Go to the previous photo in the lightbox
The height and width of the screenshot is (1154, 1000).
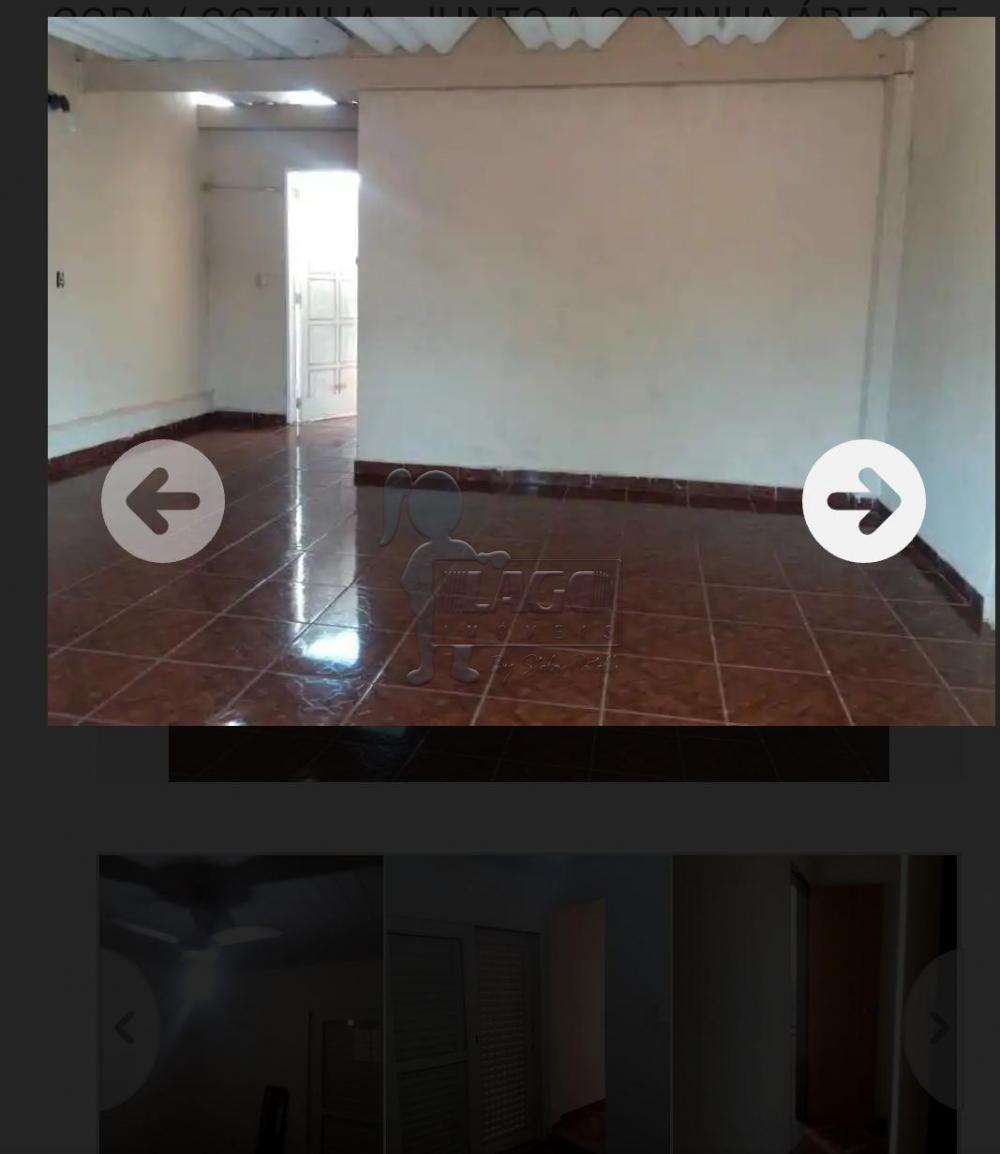tap(163, 501)
